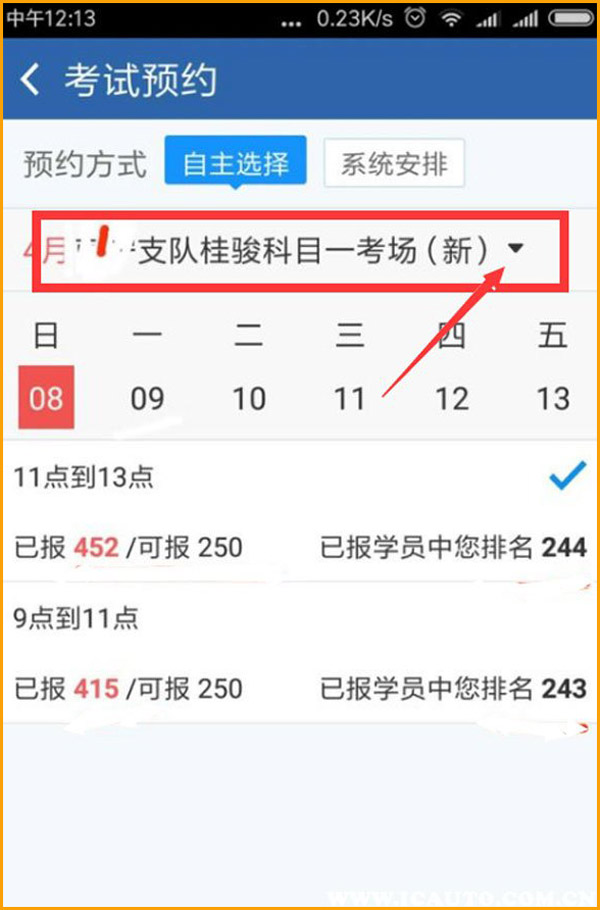Select date 13 in calendar
Image resolution: width=600 pixels, height=910 pixels.
552,399
